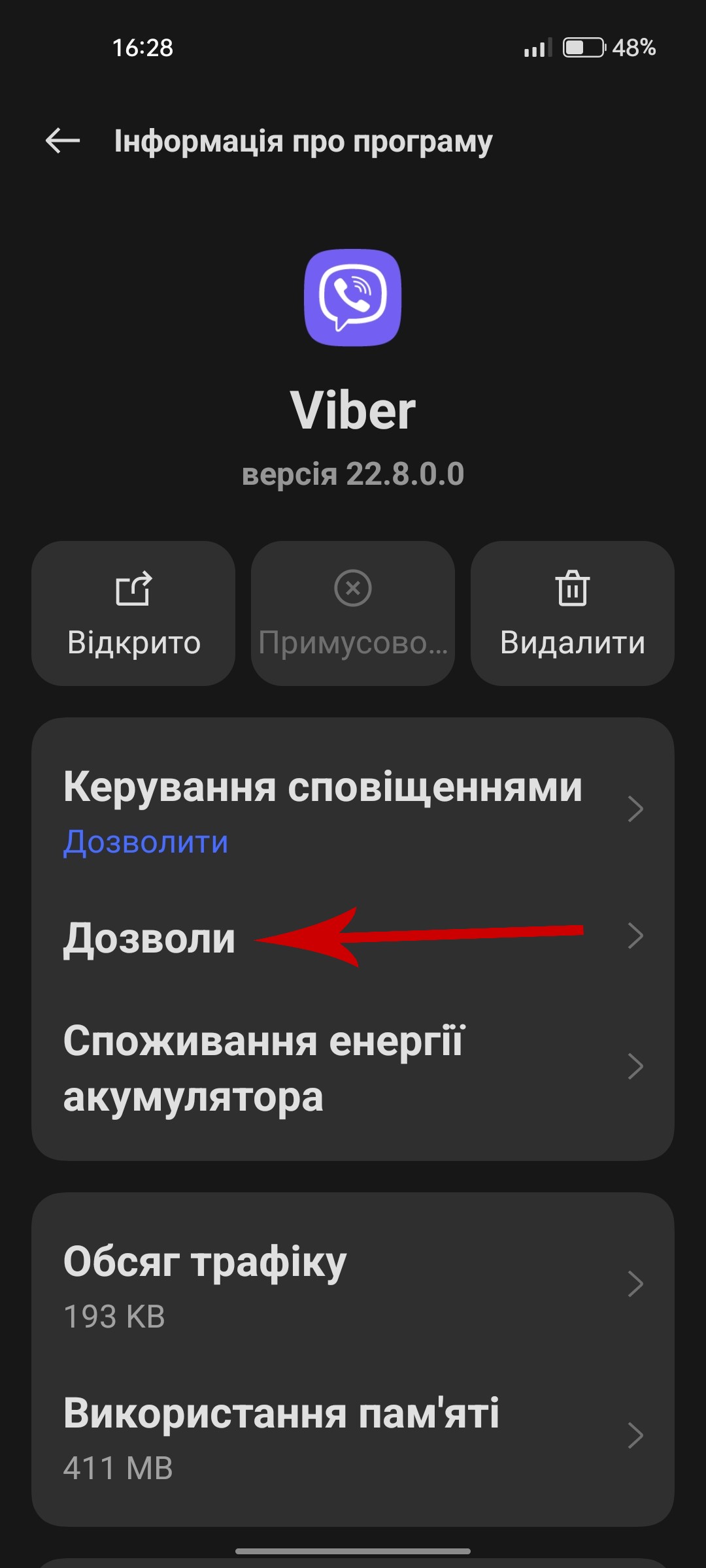Go back using the top-left arrow
The width and height of the screenshot is (706, 1568).
click(x=63, y=140)
